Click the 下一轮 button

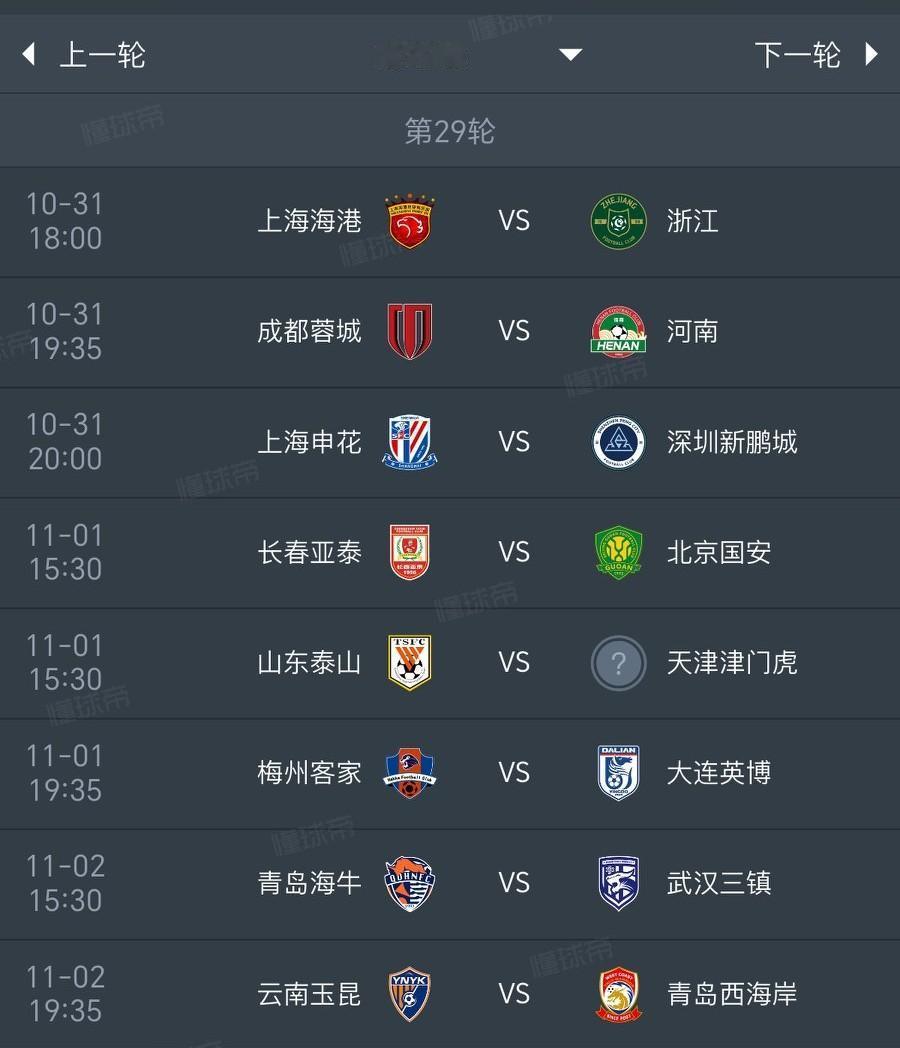click(797, 55)
